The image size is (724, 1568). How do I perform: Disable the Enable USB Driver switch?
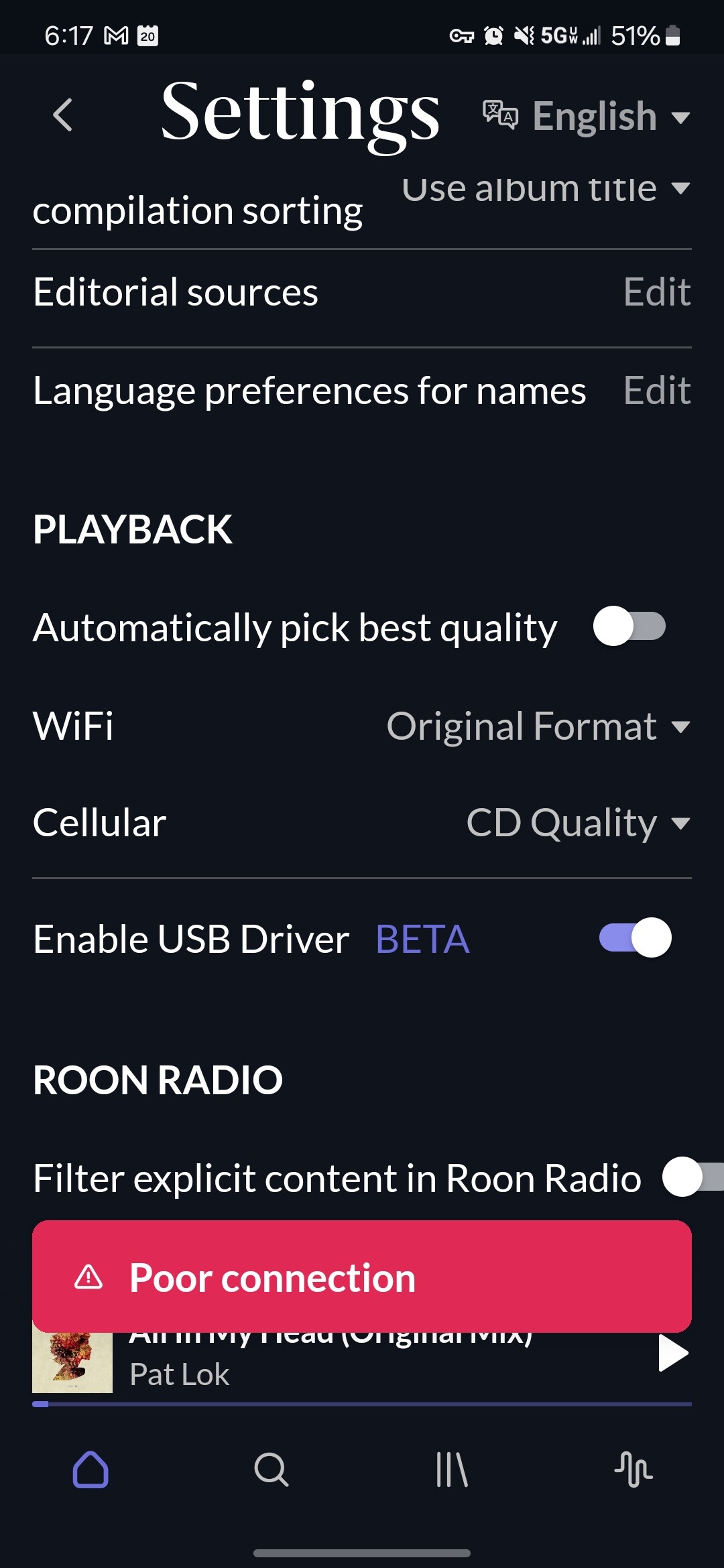tap(635, 937)
